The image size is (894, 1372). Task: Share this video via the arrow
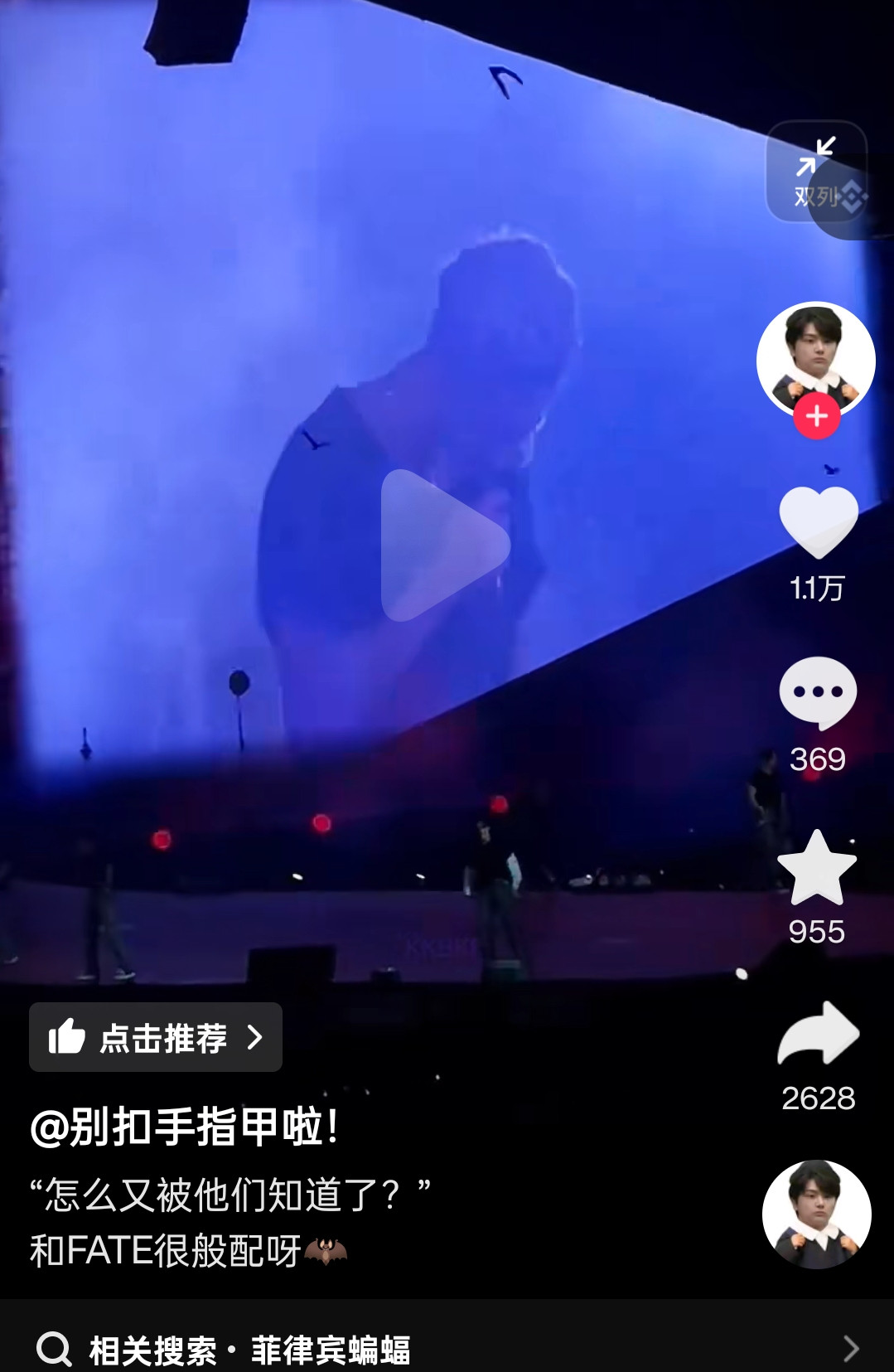pyautogui.click(x=818, y=1035)
